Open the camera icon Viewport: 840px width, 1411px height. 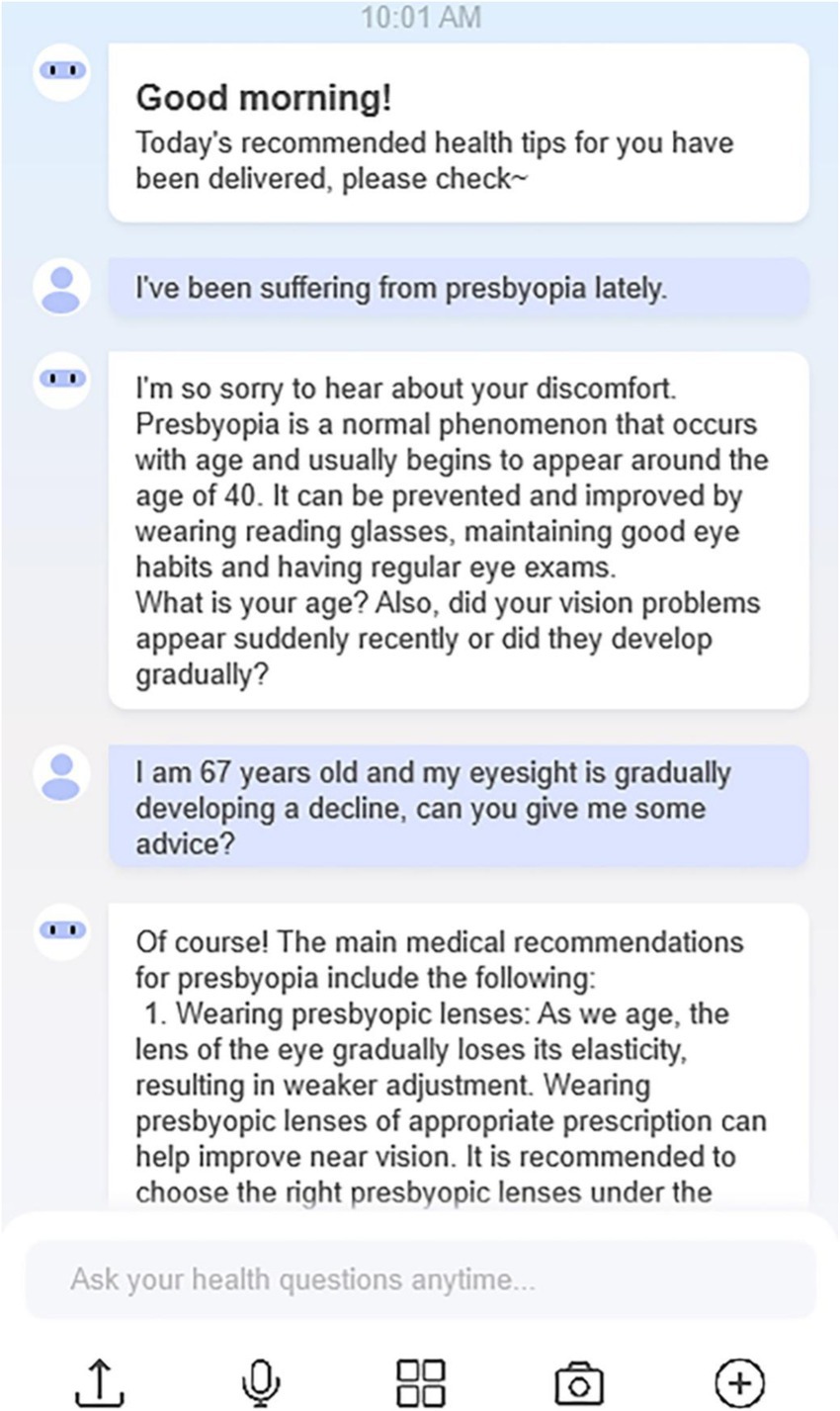[580, 1381]
